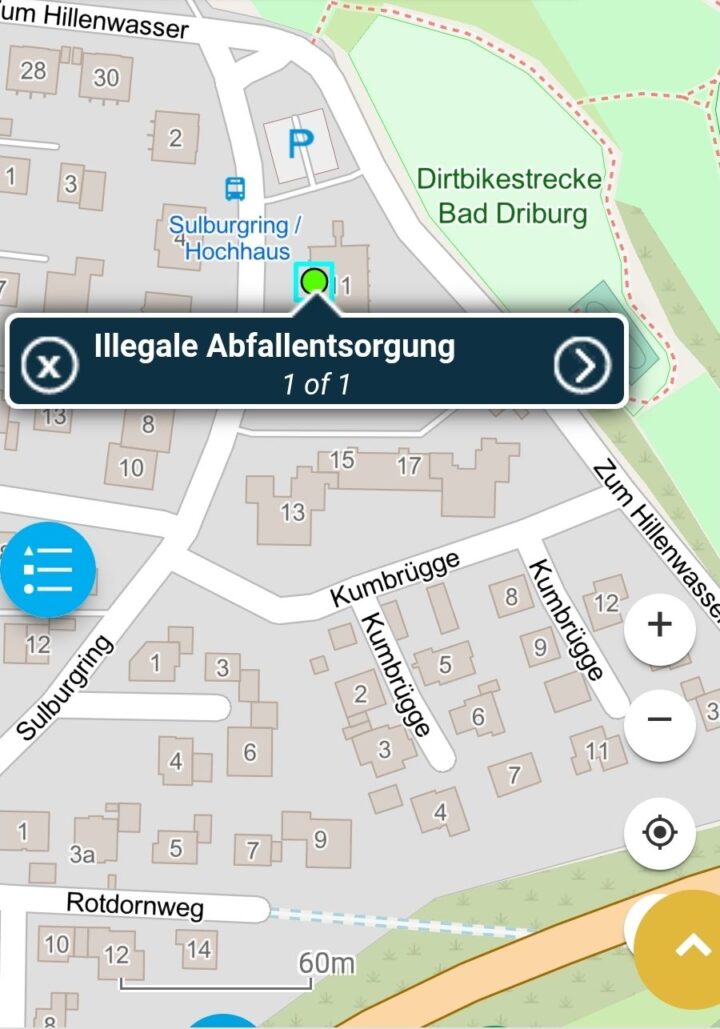Close the Illegale Abfallentsorgung popup

pos(48,366)
